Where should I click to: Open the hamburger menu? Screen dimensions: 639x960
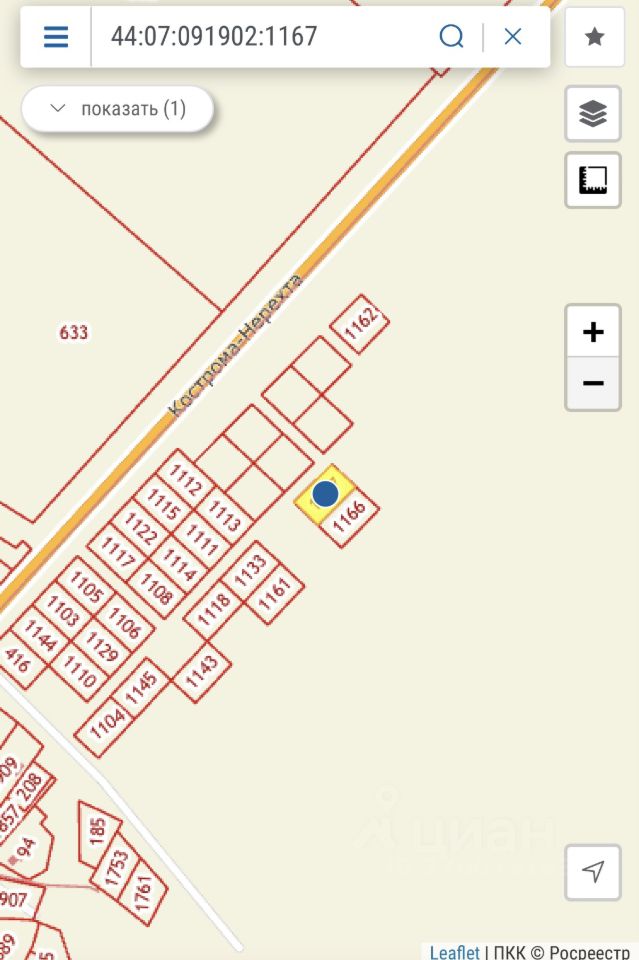[x=56, y=37]
